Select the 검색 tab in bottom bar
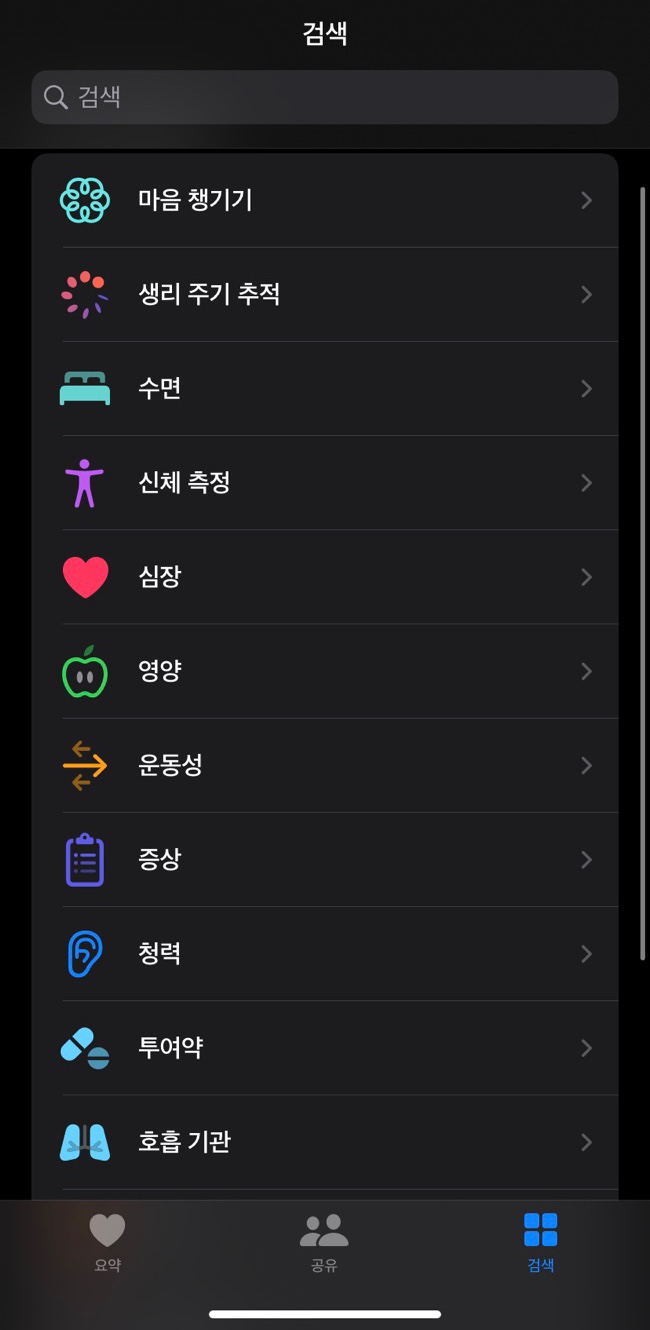This screenshot has width=650, height=1330. pyautogui.click(x=541, y=1243)
